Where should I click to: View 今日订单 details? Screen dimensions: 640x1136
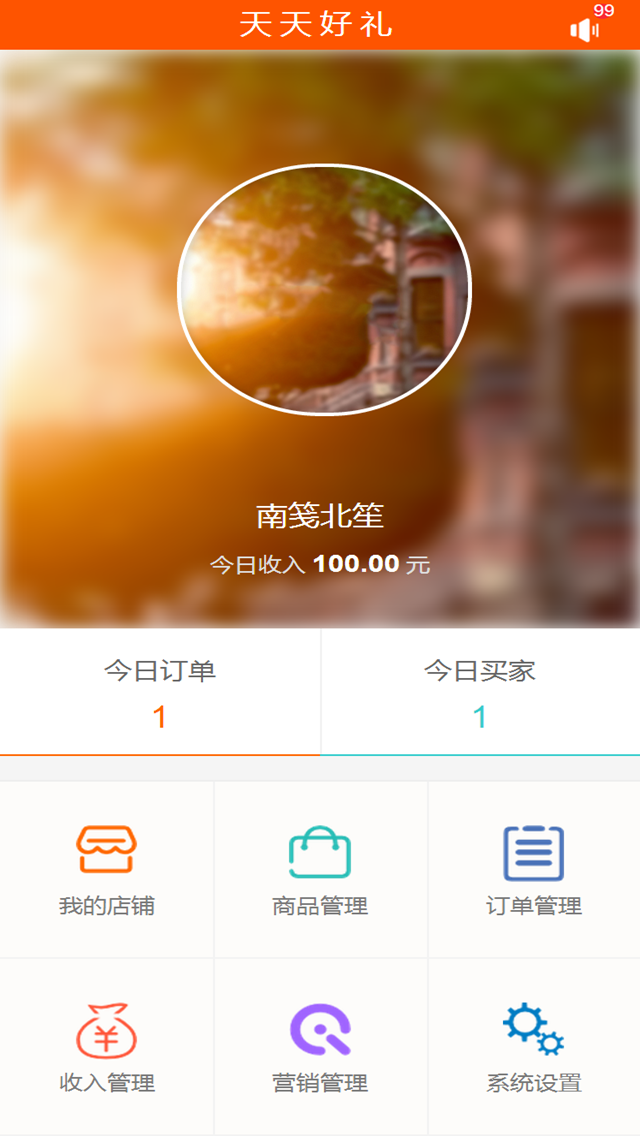tap(160, 692)
